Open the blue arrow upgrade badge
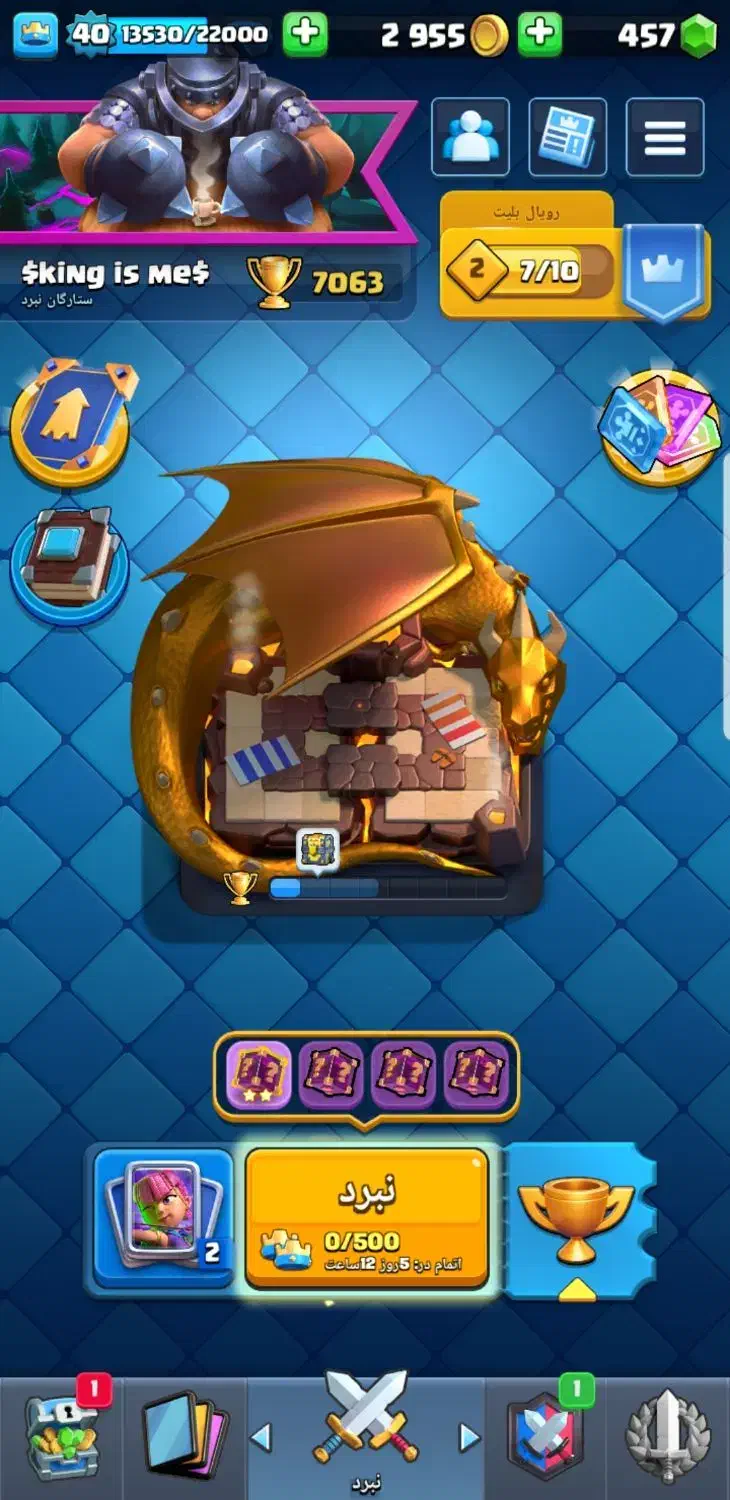Image resolution: width=730 pixels, height=1500 pixels. [70, 422]
